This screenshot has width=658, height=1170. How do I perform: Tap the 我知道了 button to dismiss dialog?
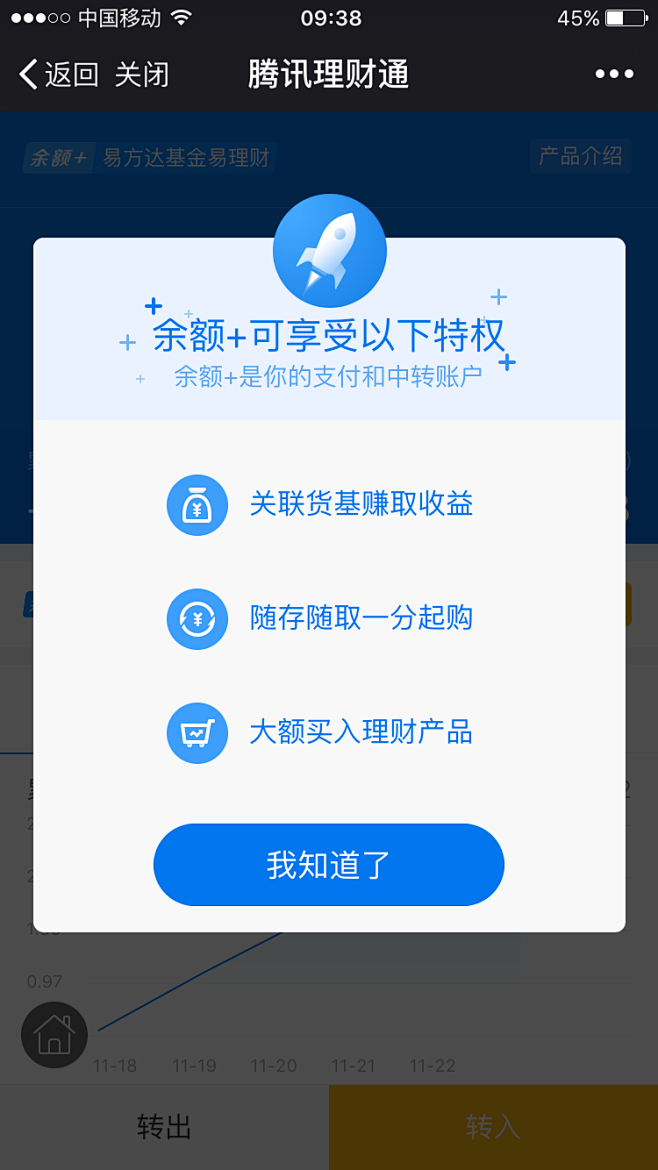(x=328, y=864)
